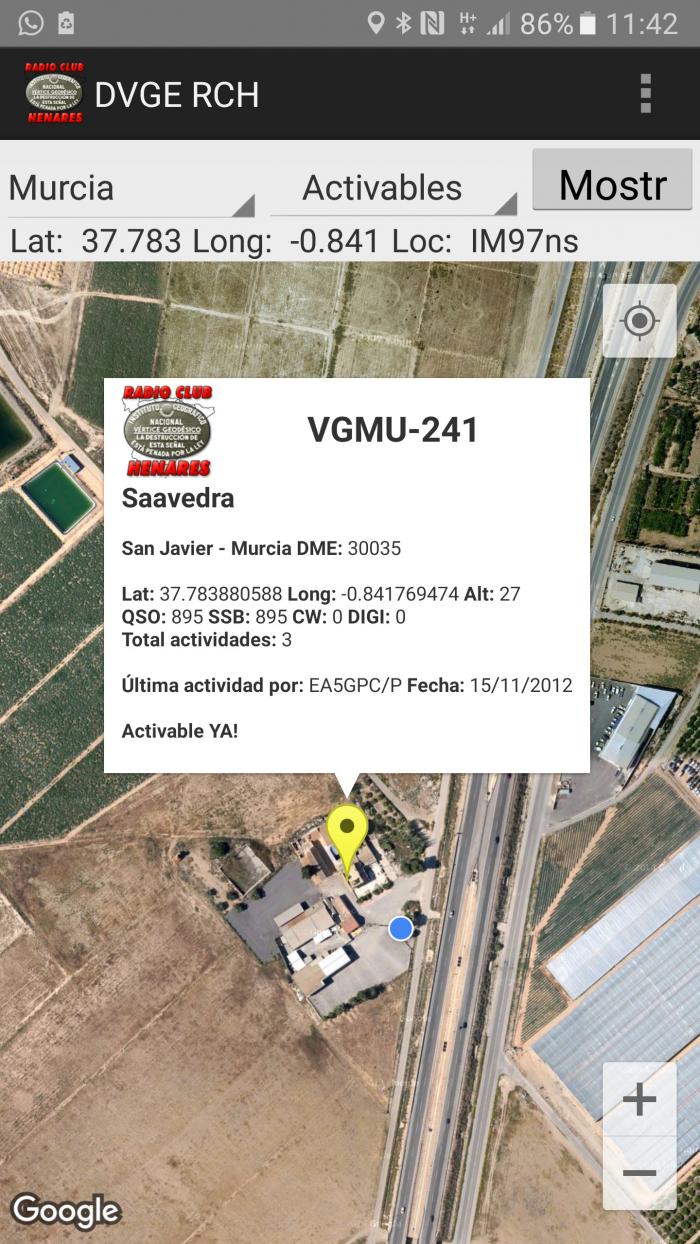Expand the Activables filter dropdown

[x=393, y=188]
